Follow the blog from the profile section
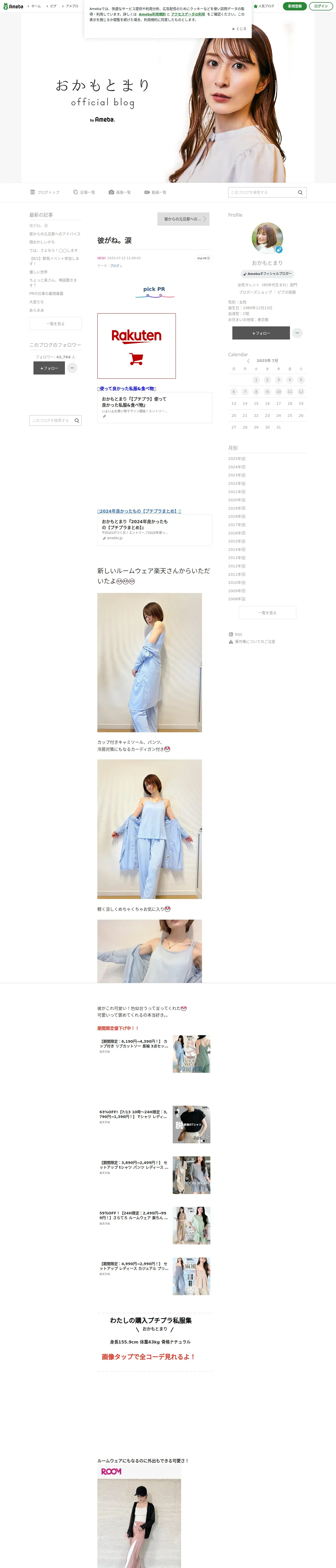The width and height of the screenshot is (336, 1568). click(x=261, y=333)
